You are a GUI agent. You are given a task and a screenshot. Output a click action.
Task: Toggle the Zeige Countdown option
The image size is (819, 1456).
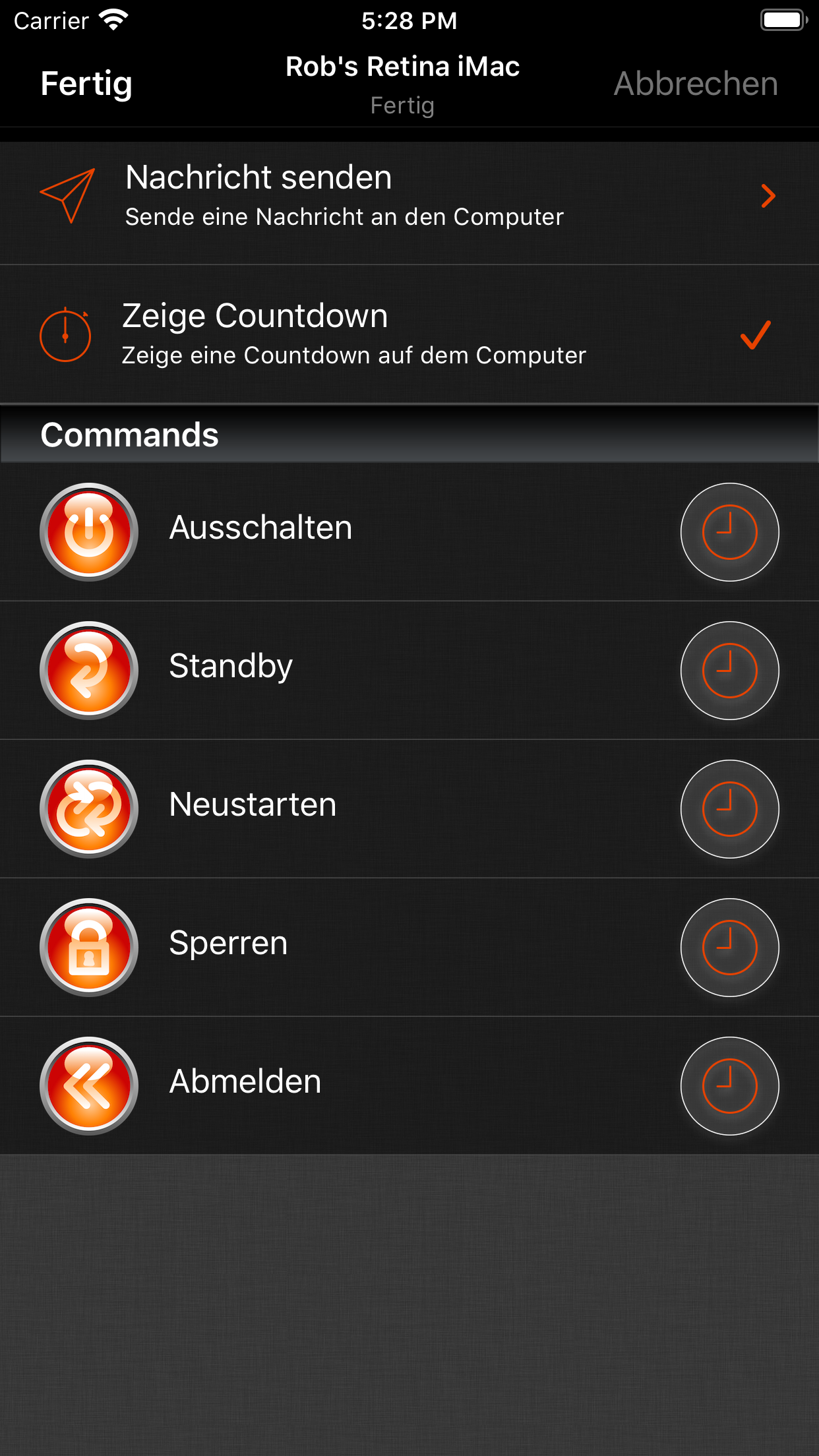409,334
